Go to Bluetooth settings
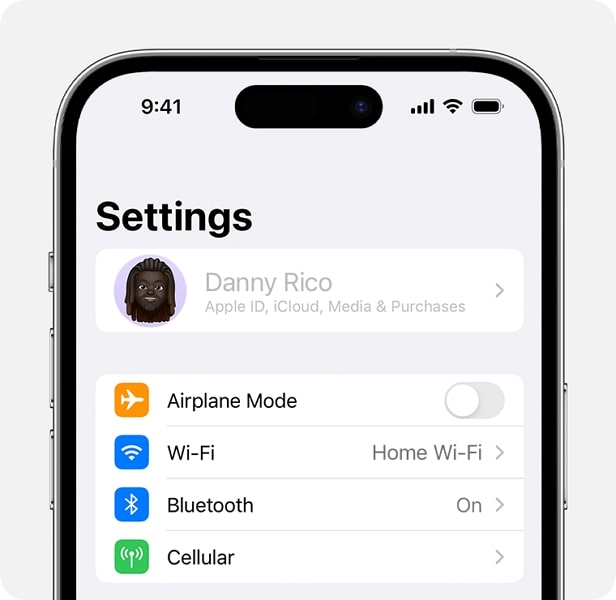Viewport: 616px width, 600px height. pyautogui.click(x=309, y=505)
